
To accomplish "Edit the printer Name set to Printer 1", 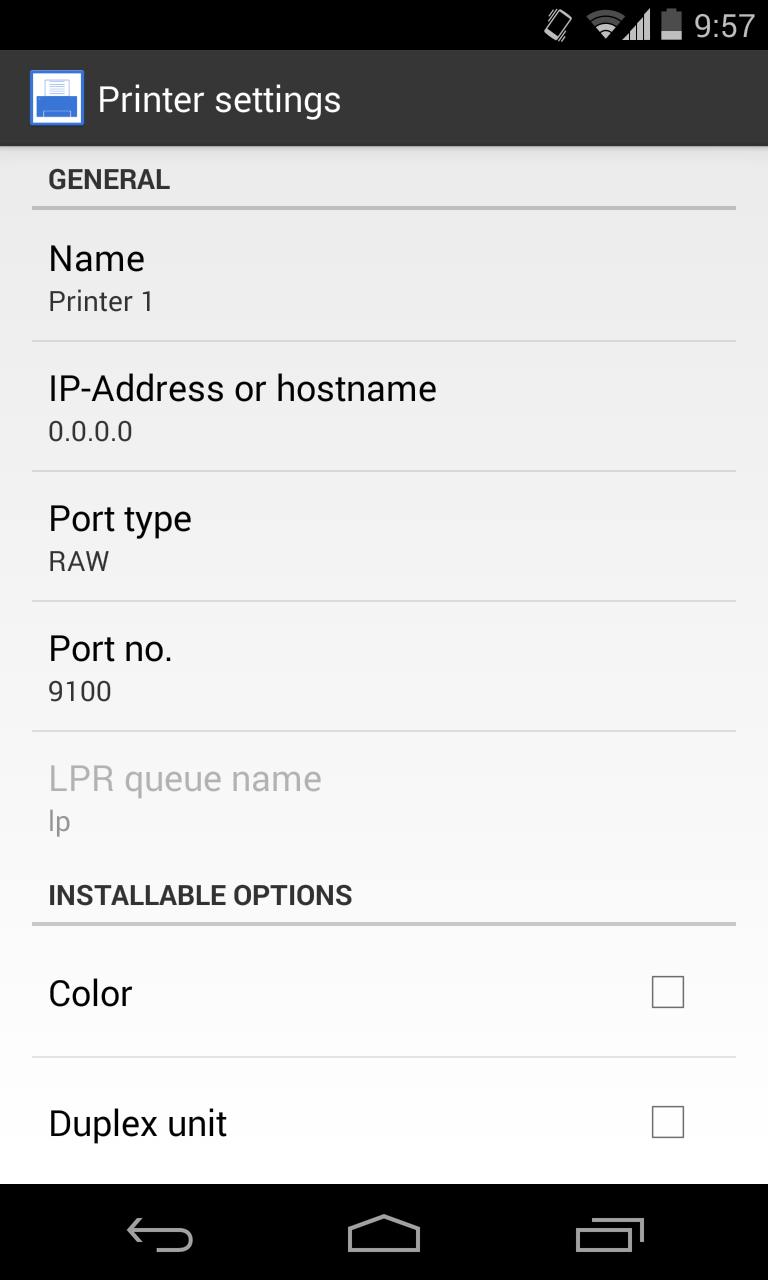I will (x=384, y=276).
